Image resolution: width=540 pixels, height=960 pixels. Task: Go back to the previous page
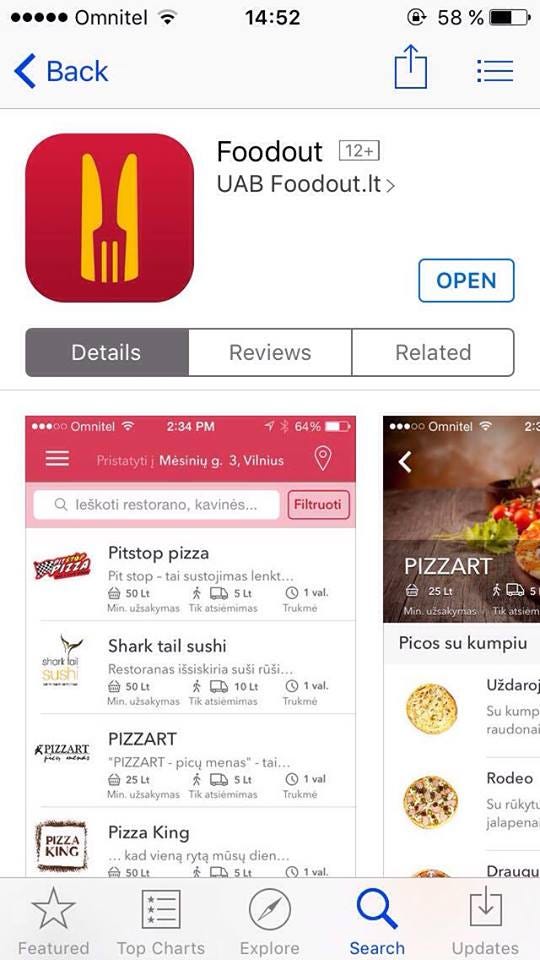pyautogui.click(x=61, y=72)
